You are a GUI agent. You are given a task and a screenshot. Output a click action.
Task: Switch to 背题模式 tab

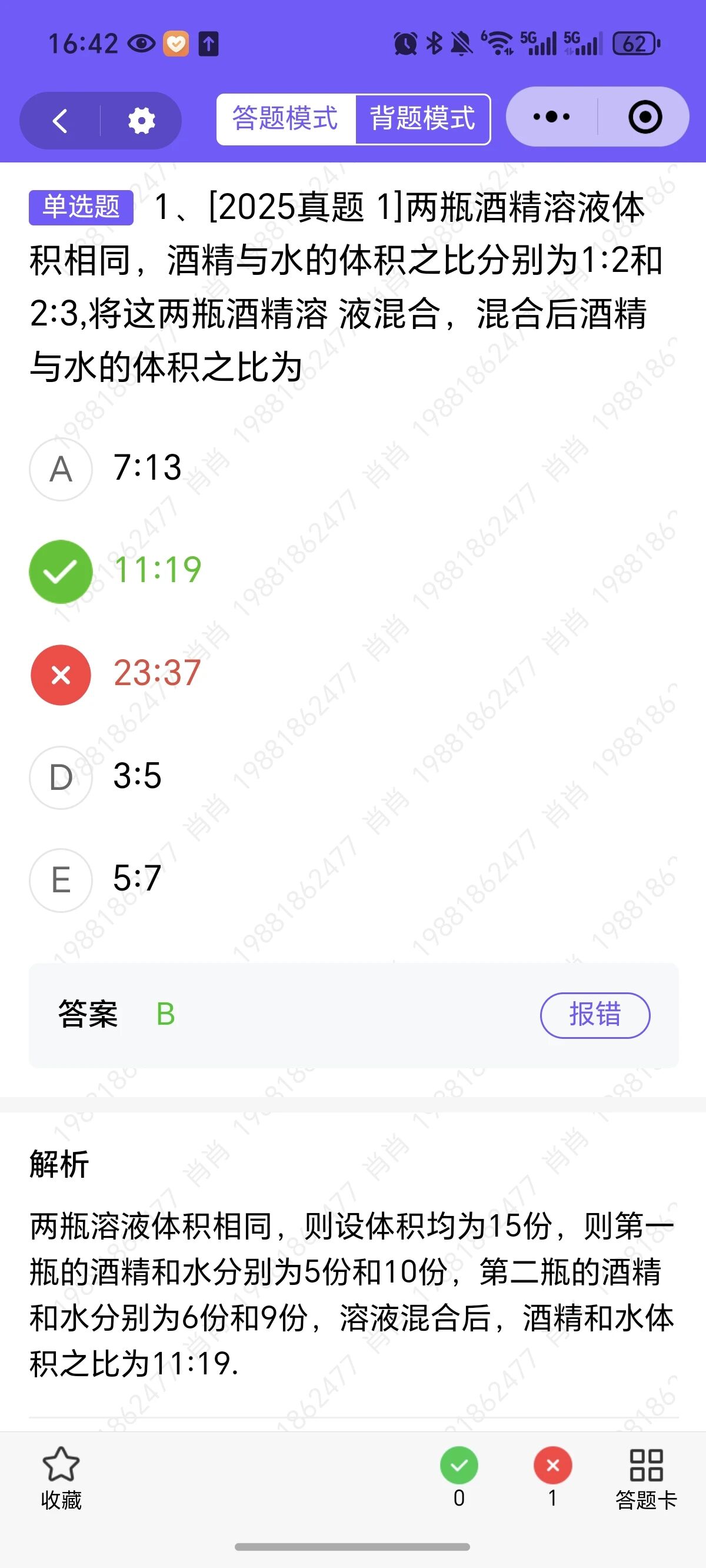(422, 119)
